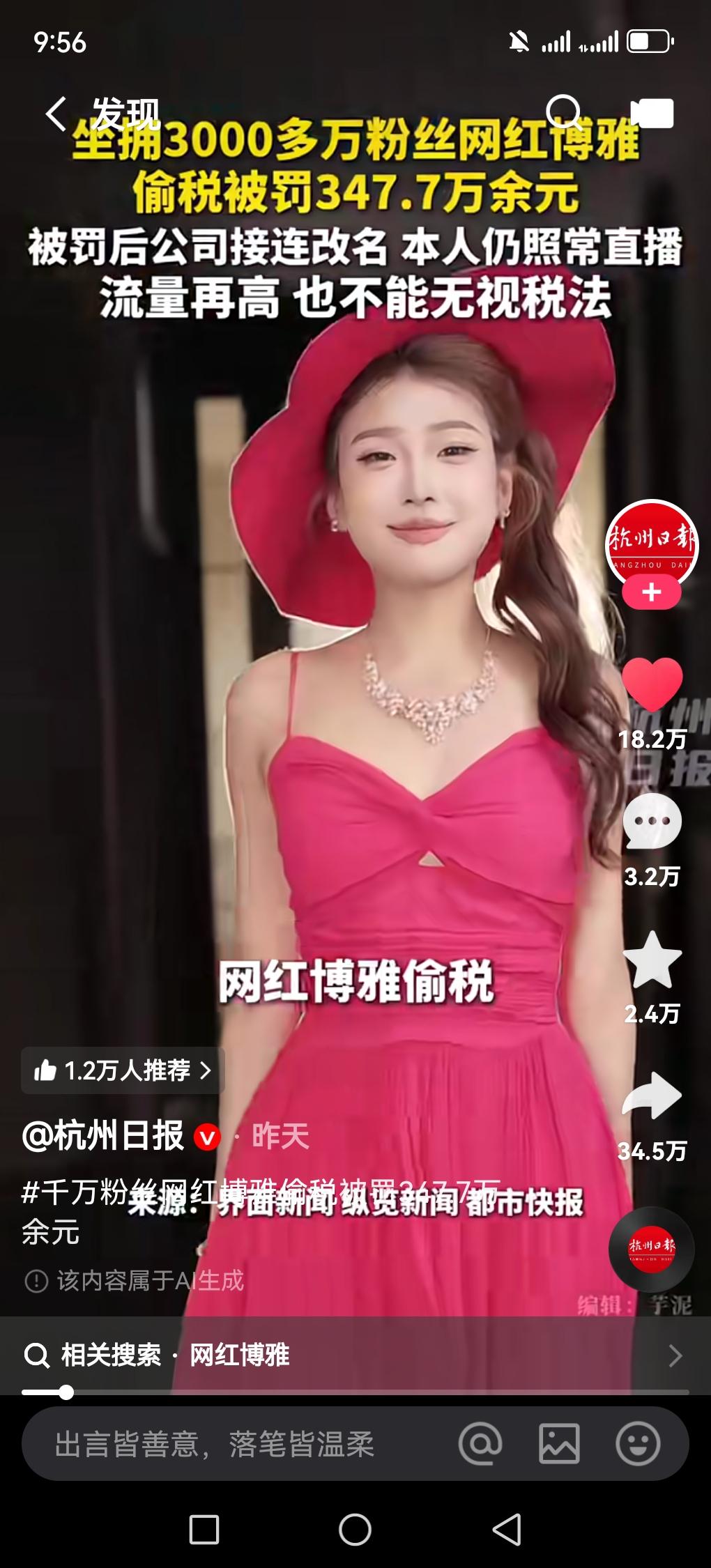Like this video with the heart

pos(652,684)
